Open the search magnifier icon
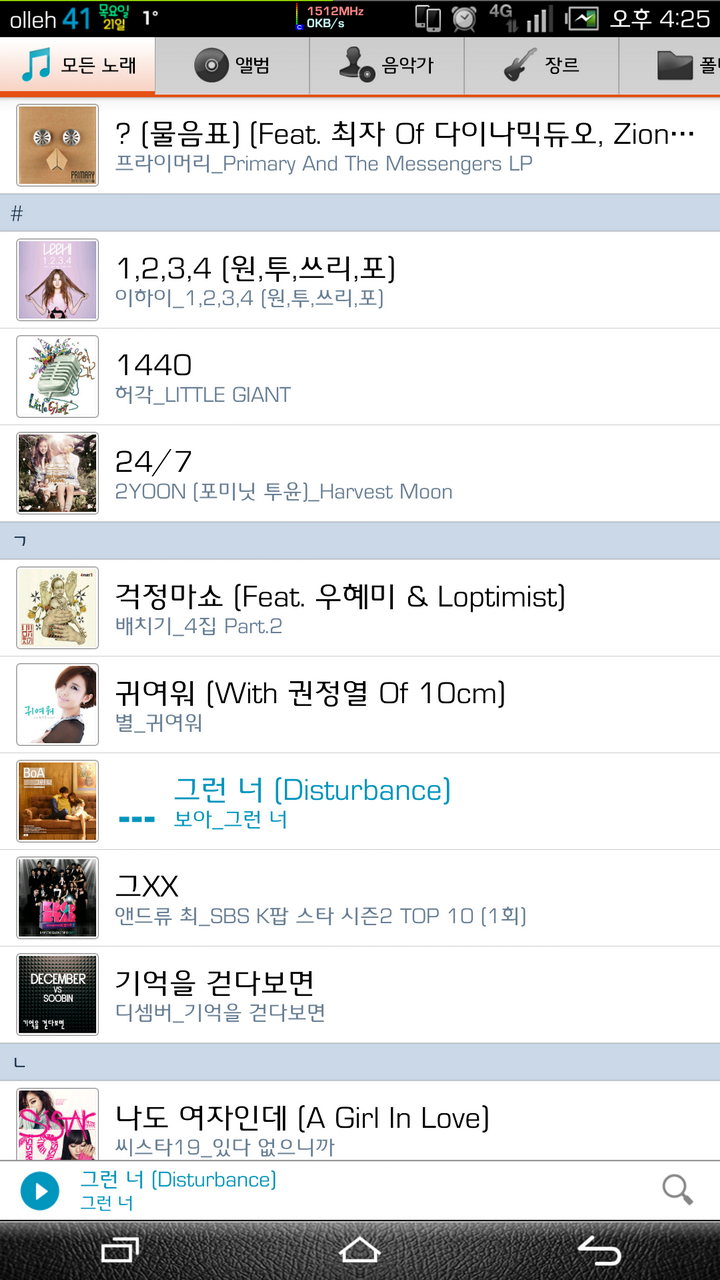The image size is (720, 1280). (x=677, y=1190)
